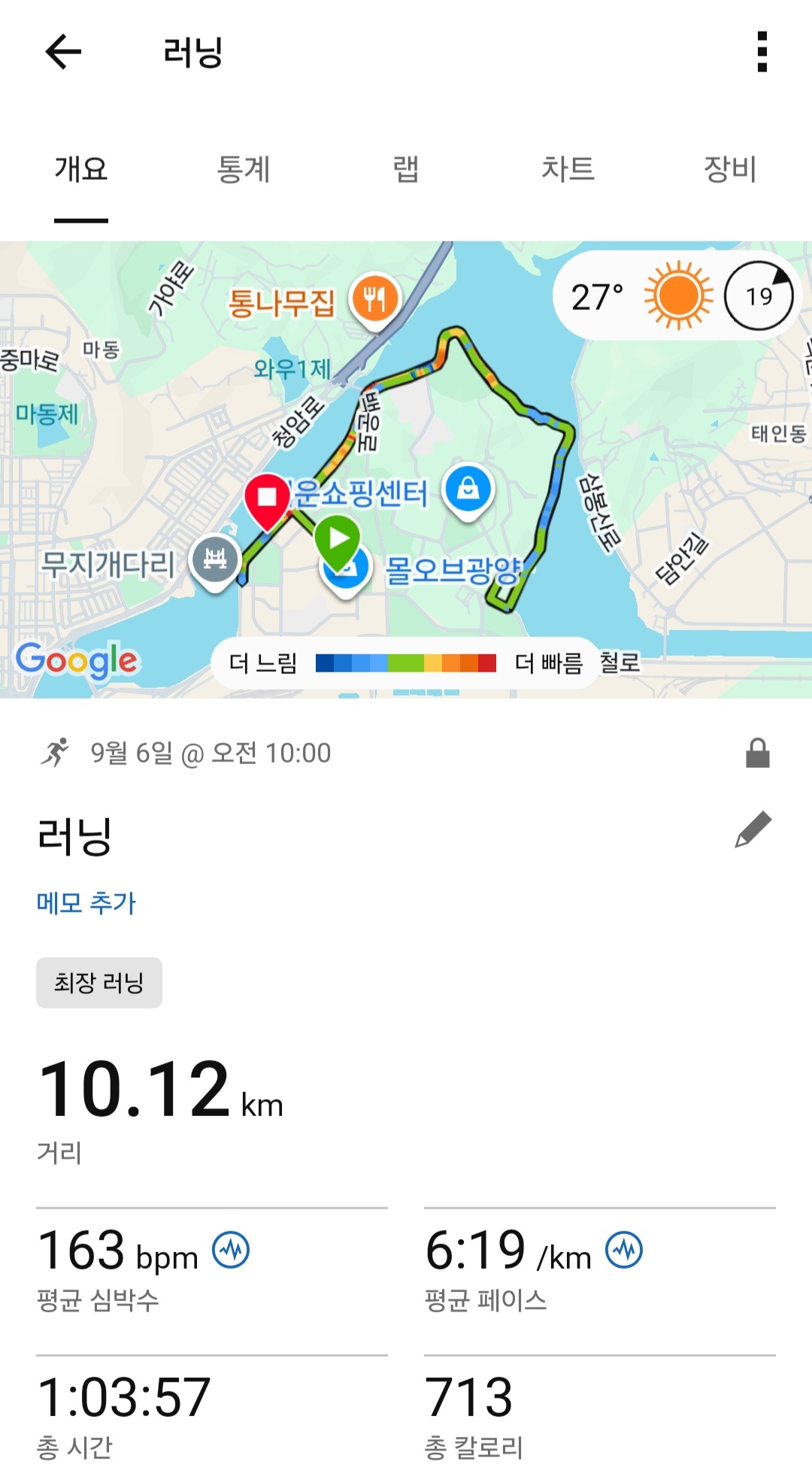Open the three-dot overflow menu
This screenshot has height=1483, width=812.
coord(762,52)
